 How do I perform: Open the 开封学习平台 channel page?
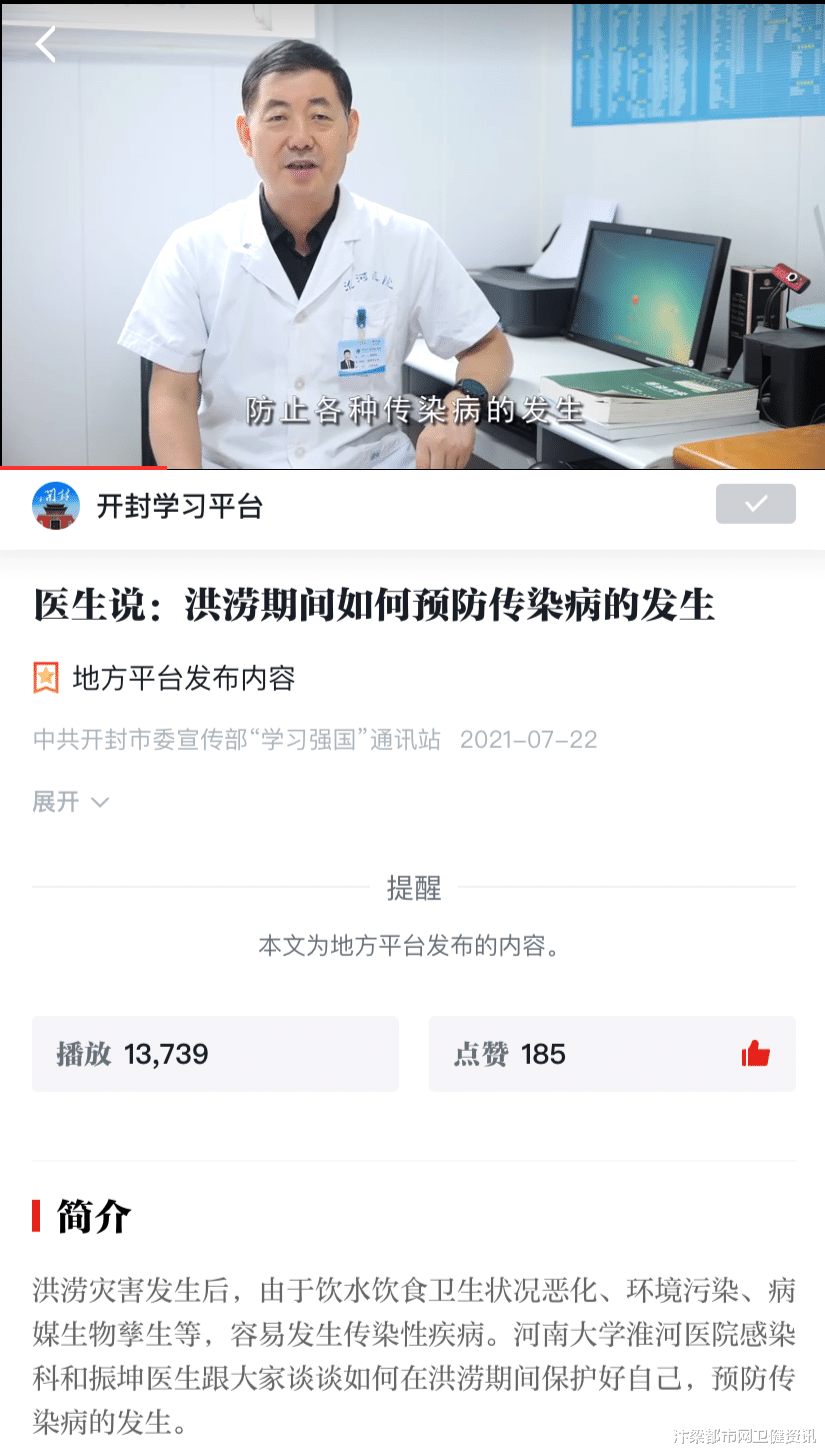tap(178, 507)
